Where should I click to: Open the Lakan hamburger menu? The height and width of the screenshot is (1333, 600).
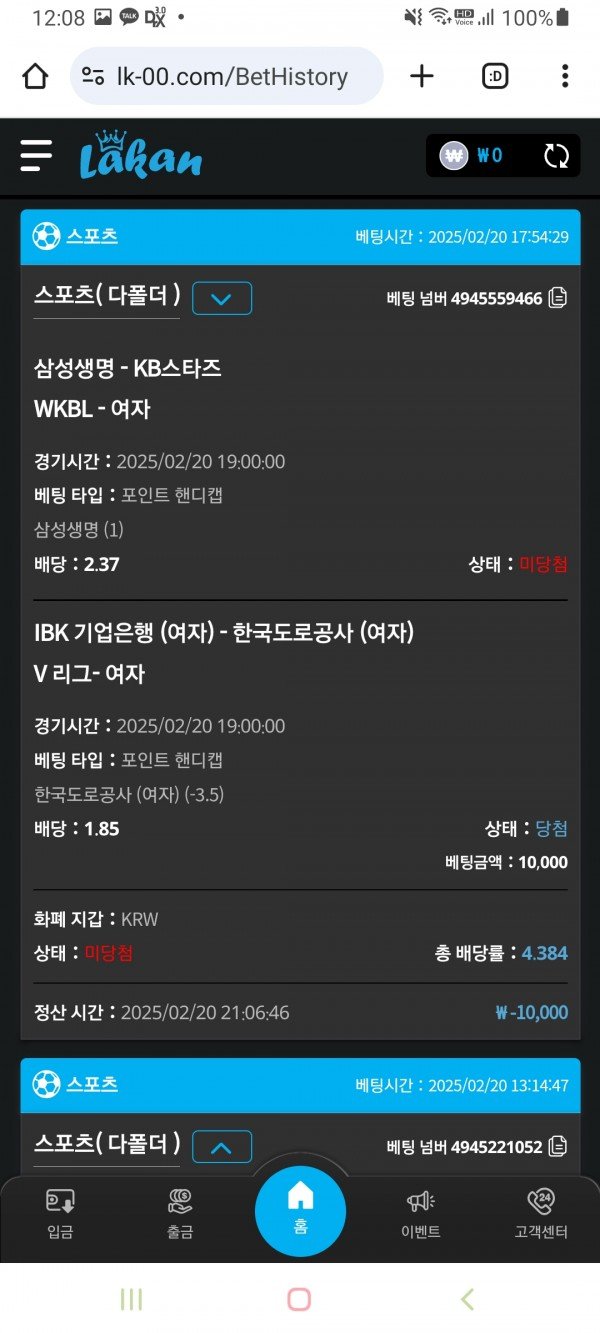tap(36, 156)
